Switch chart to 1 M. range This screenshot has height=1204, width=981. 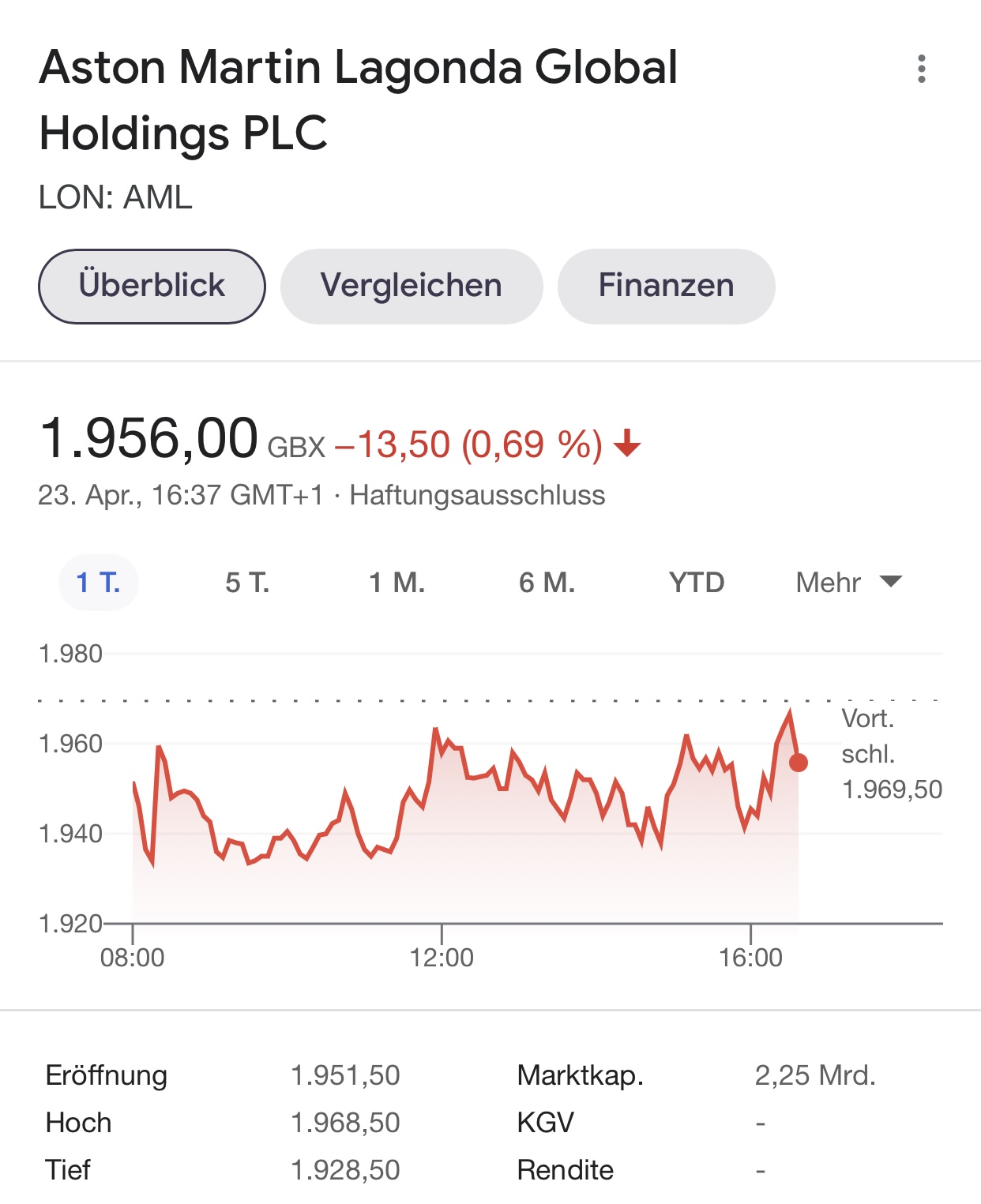click(x=397, y=583)
